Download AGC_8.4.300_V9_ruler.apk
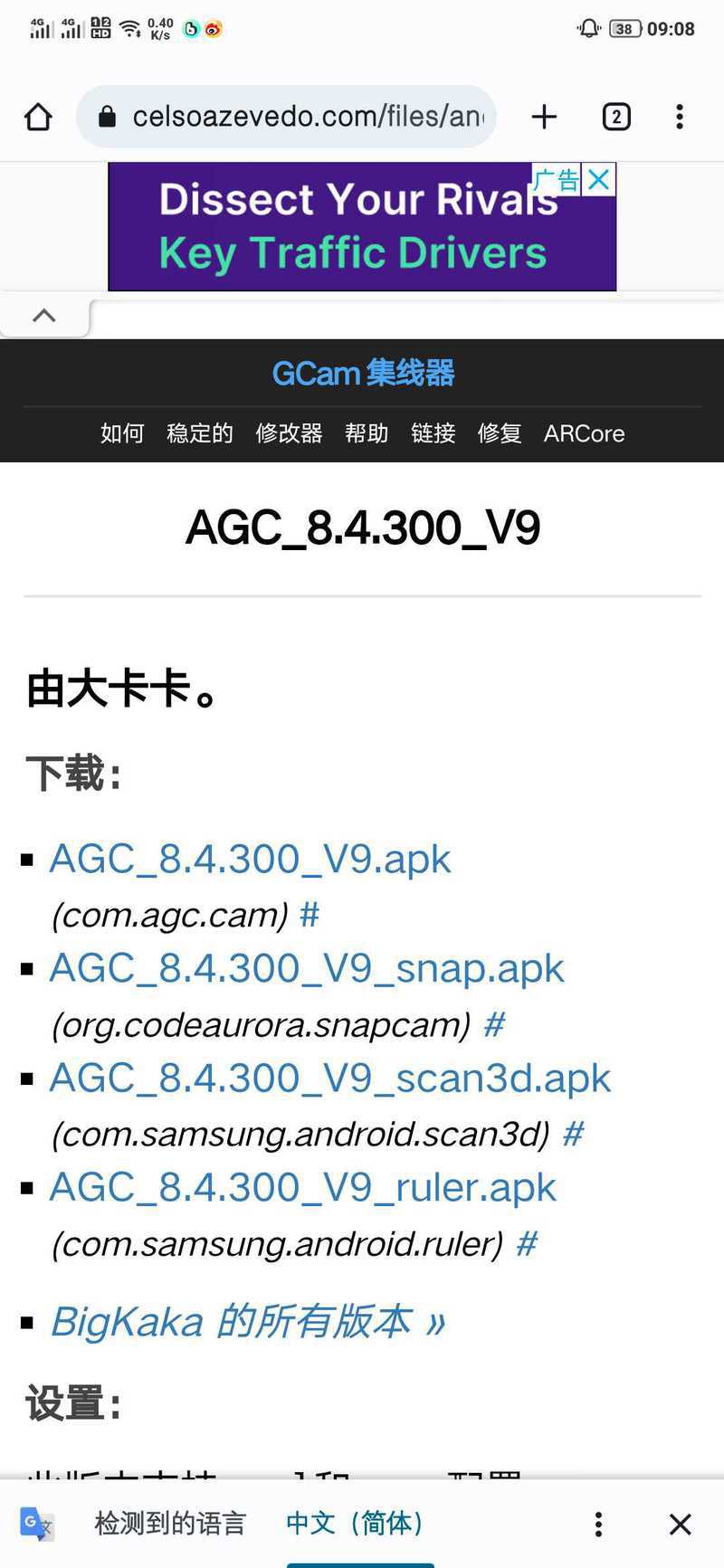Viewport: 724px width, 1568px height. coord(302,1187)
